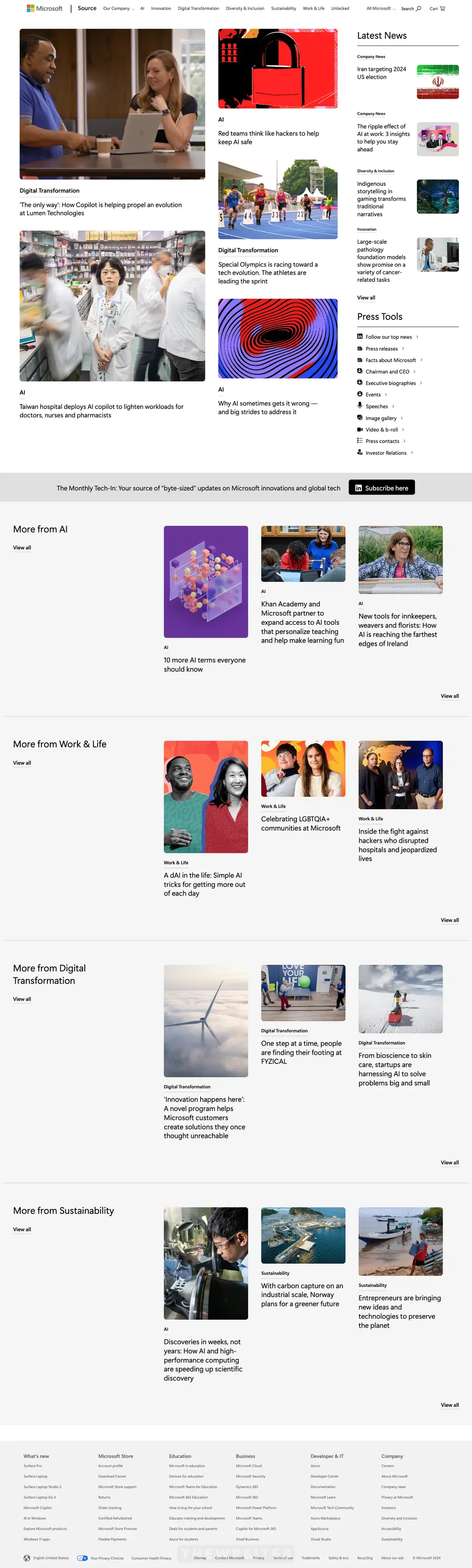Go to Investor Relations
The image size is (472, 1568).
pyautogui.click(x=385, y=453)
